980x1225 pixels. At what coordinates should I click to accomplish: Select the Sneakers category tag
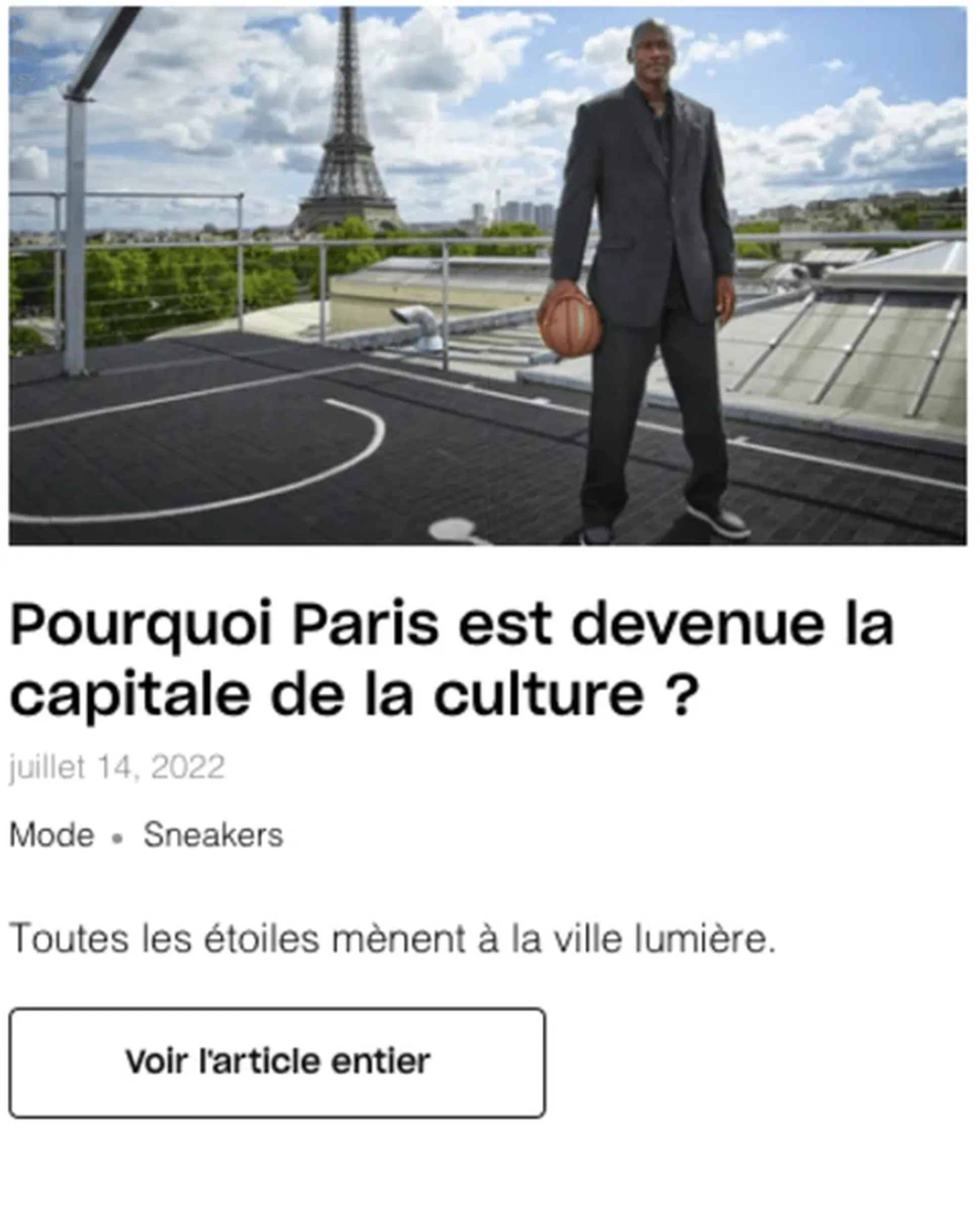[213, 835]
